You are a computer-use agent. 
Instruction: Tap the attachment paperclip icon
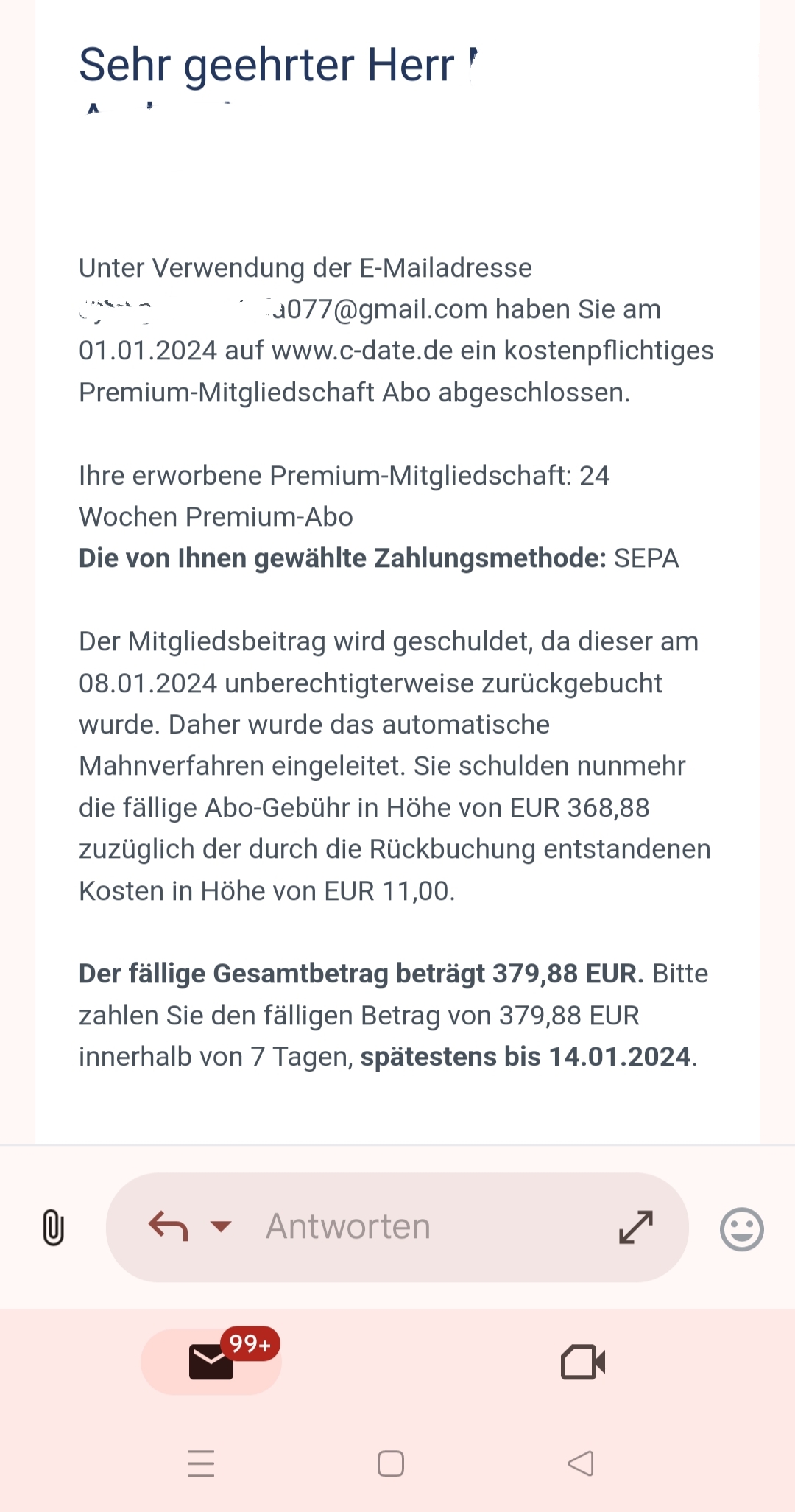point(53,1228)
